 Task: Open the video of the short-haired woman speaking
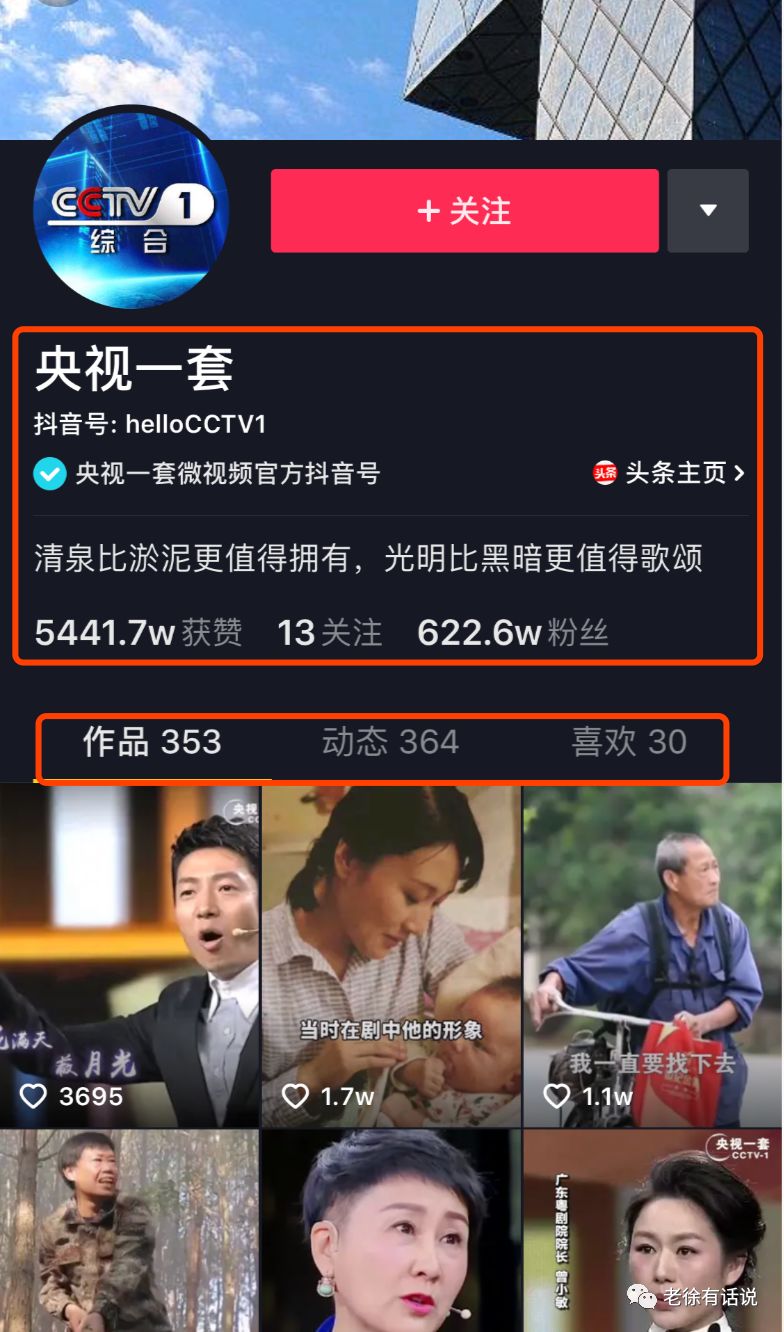(x=391, y=1230)
